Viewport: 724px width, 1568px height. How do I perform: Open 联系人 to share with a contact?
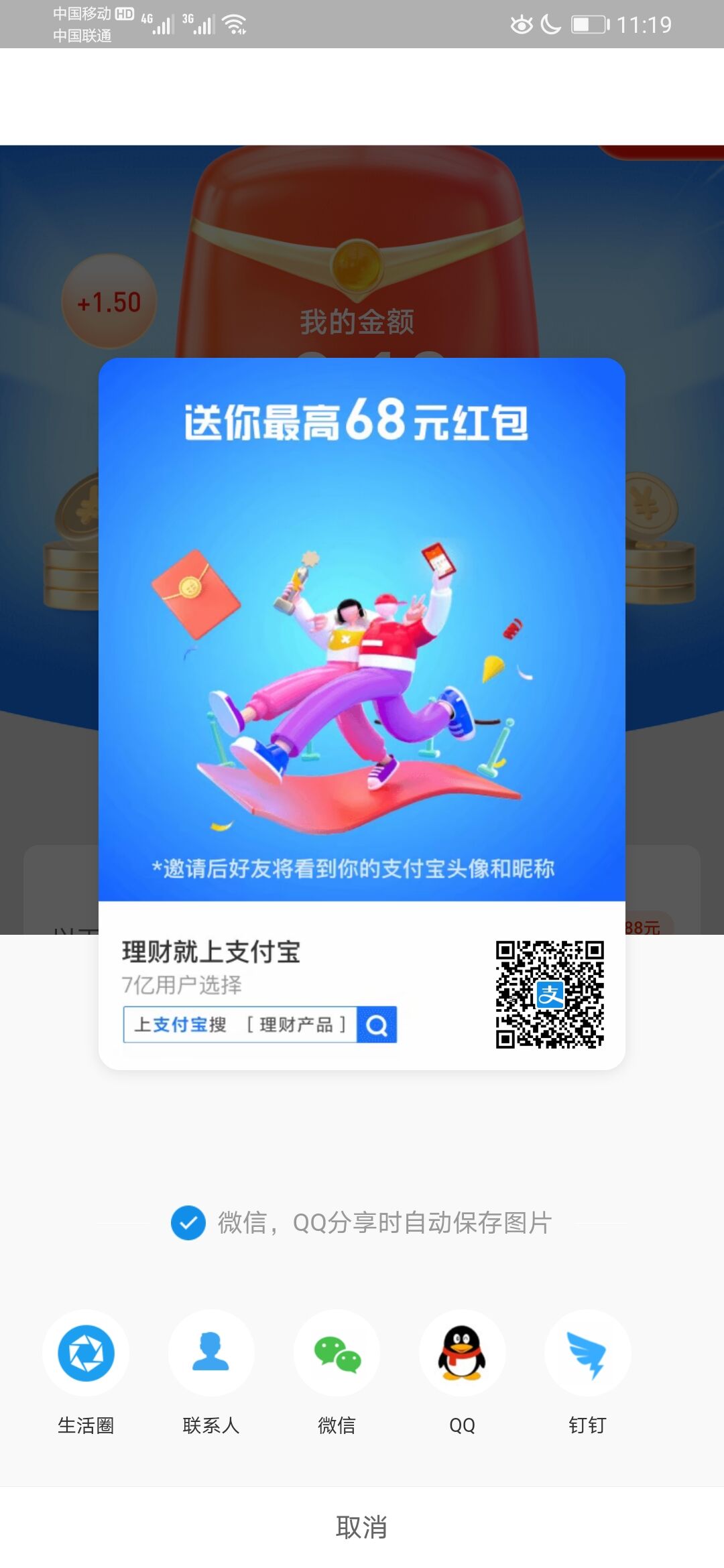211,1354
